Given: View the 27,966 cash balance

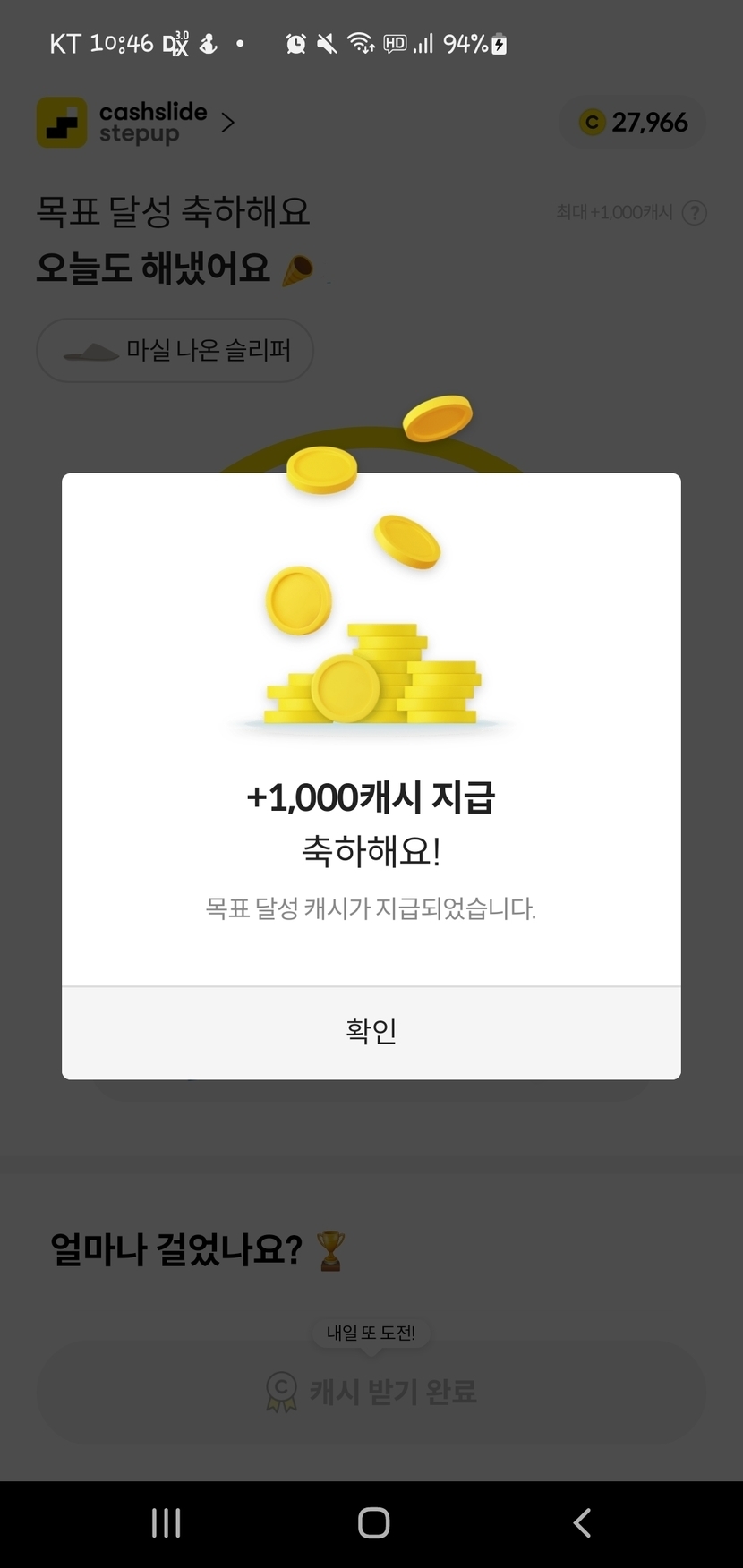Looking at the screenshot, I should (x=634, y=123).
